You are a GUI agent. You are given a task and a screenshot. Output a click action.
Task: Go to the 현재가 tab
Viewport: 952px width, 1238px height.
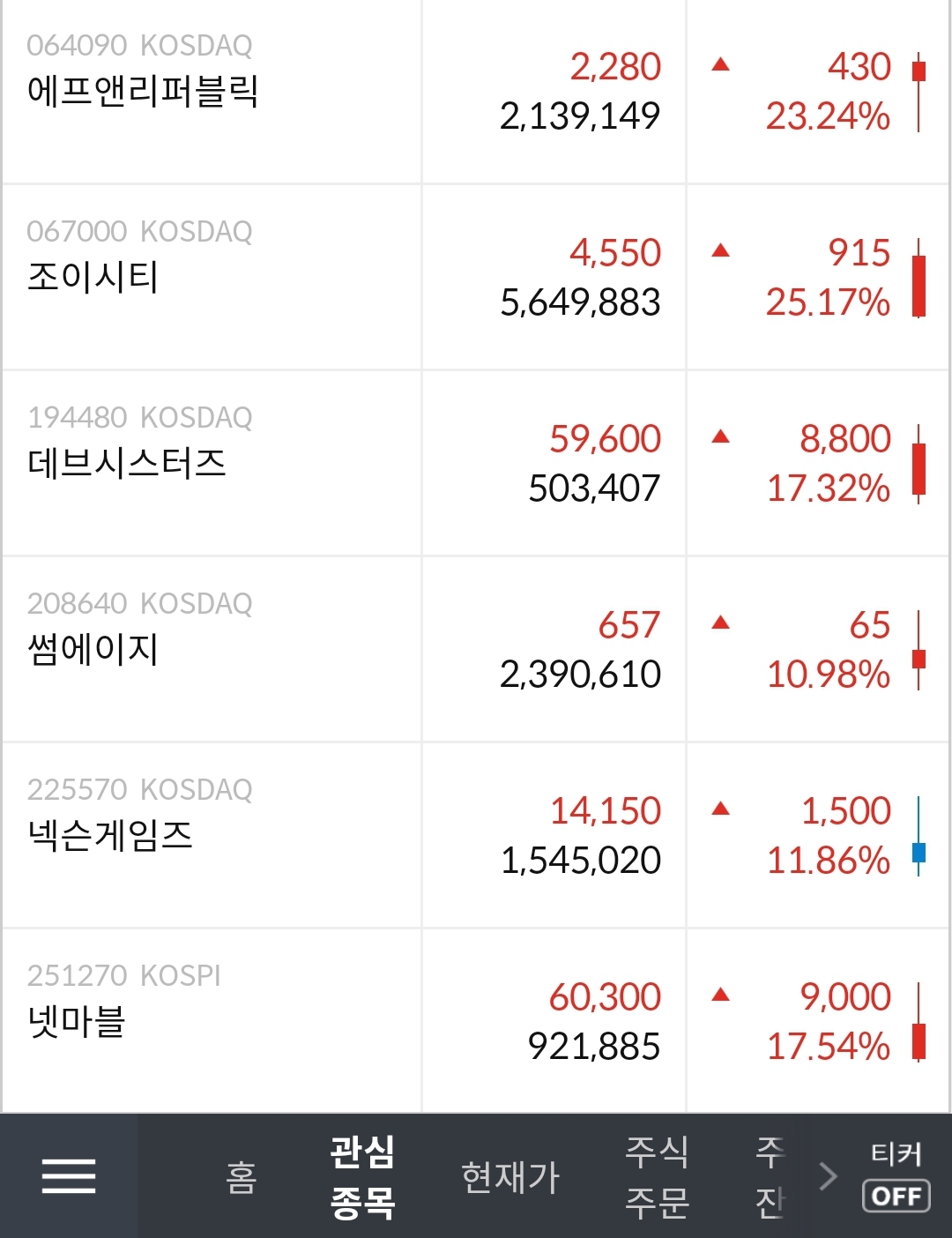[x=510, y=1177]
